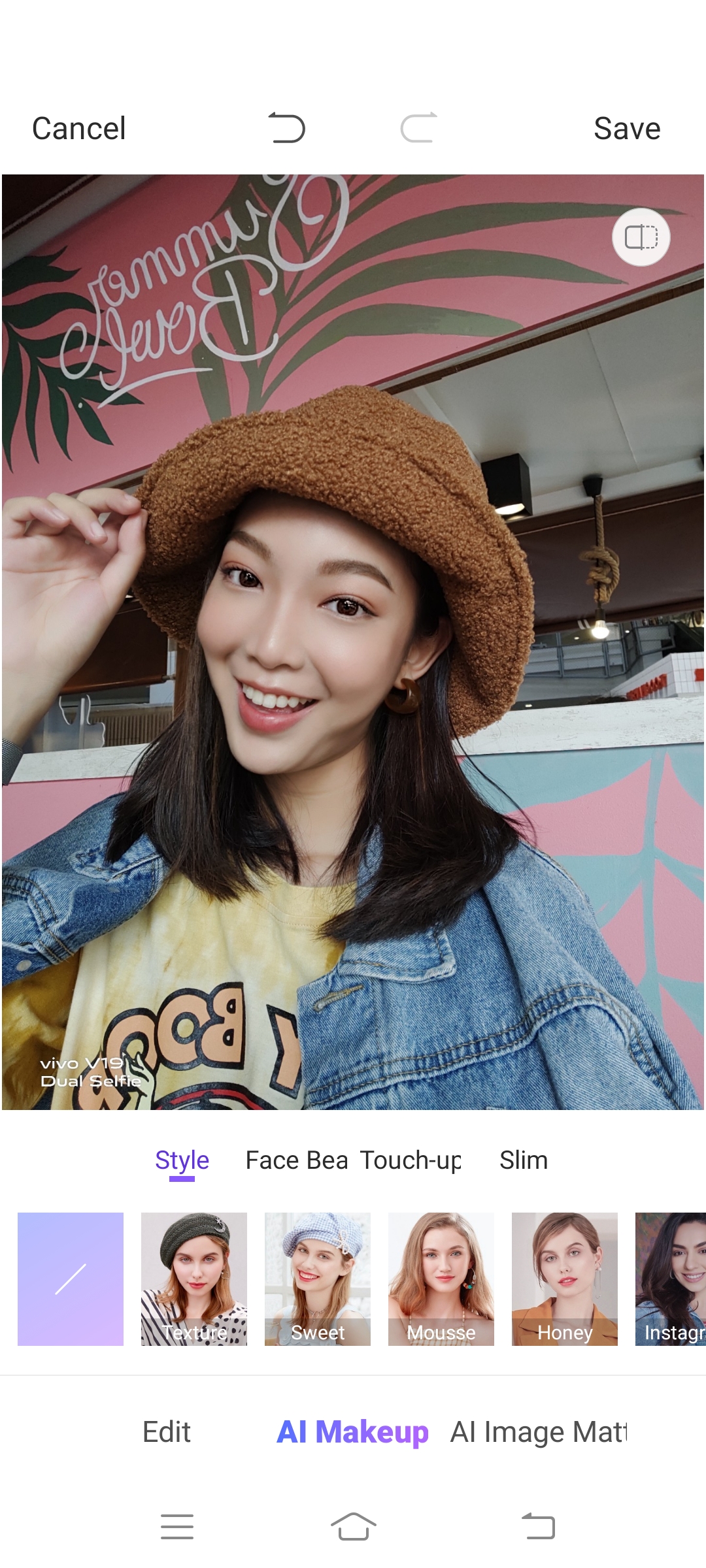
Task: Pick the Honey makeup style
Action: coord(565,1279)
